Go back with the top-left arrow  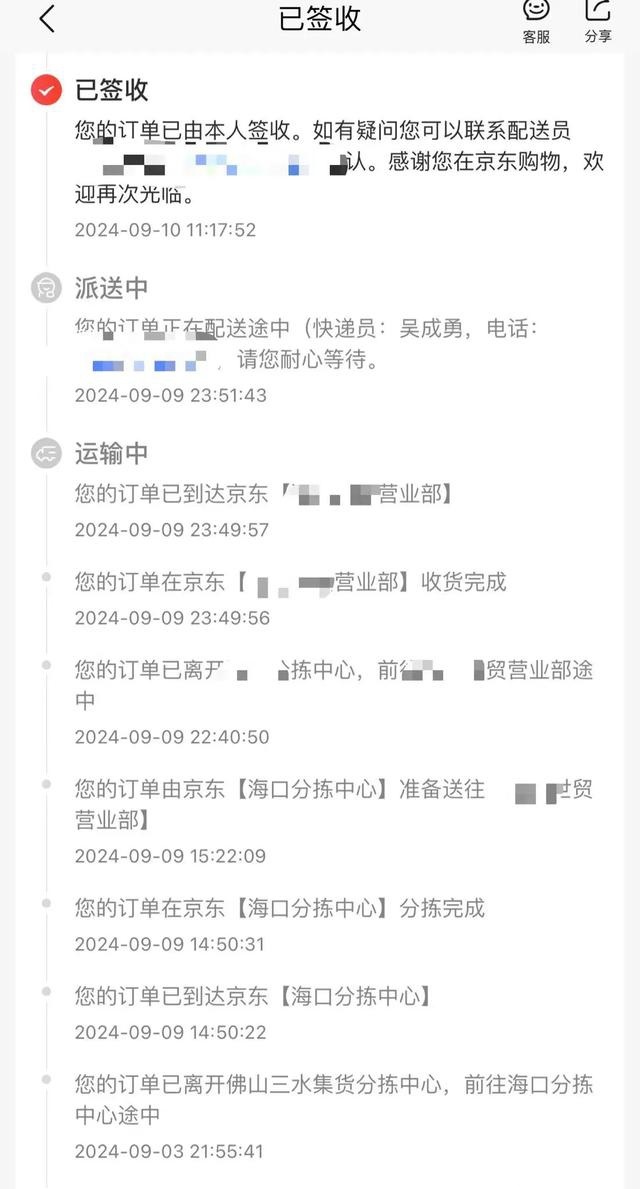[x=47, y=19]
